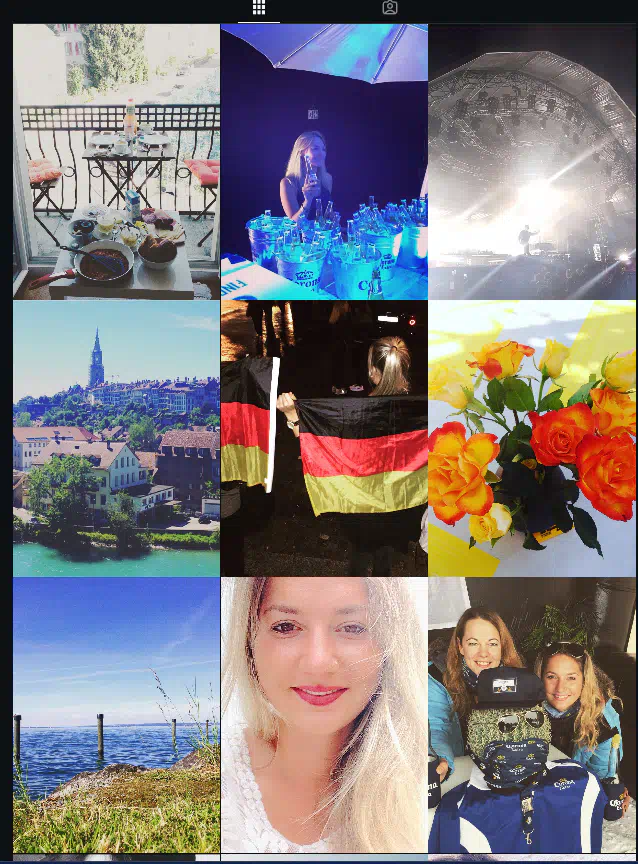Open the German flag photo

324,438
